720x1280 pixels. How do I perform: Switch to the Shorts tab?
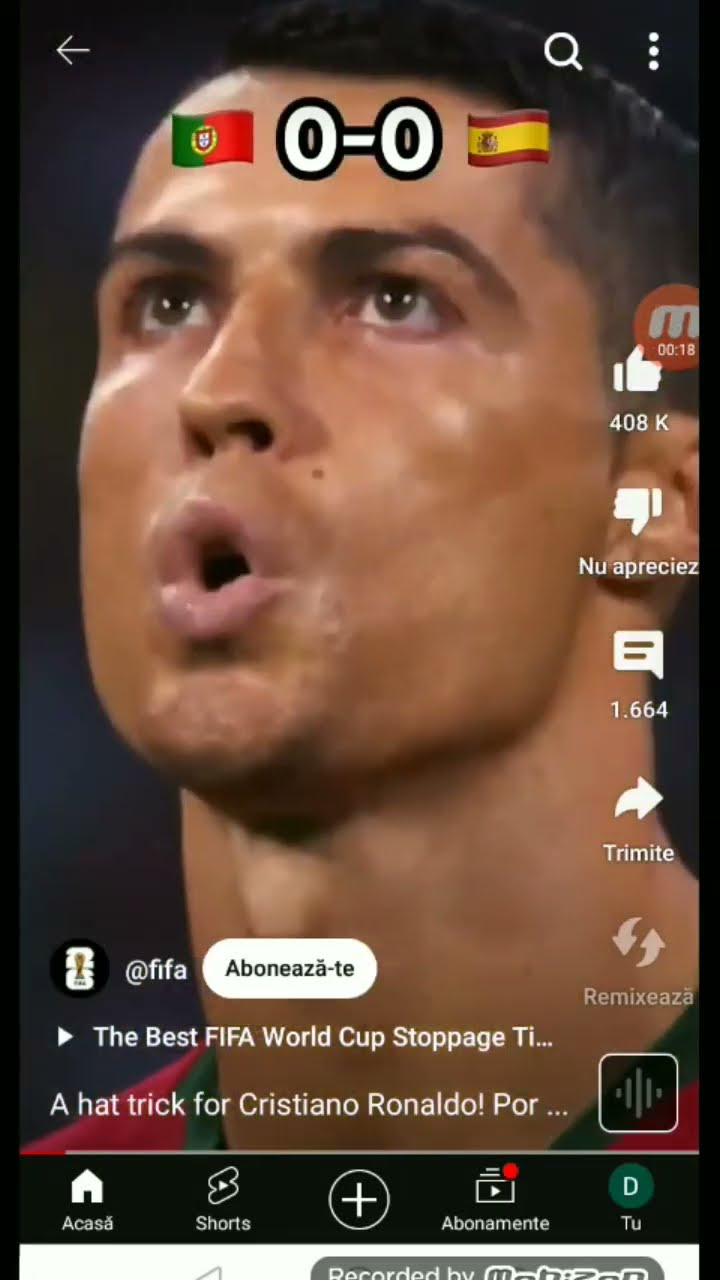[x=223, y=1201]
